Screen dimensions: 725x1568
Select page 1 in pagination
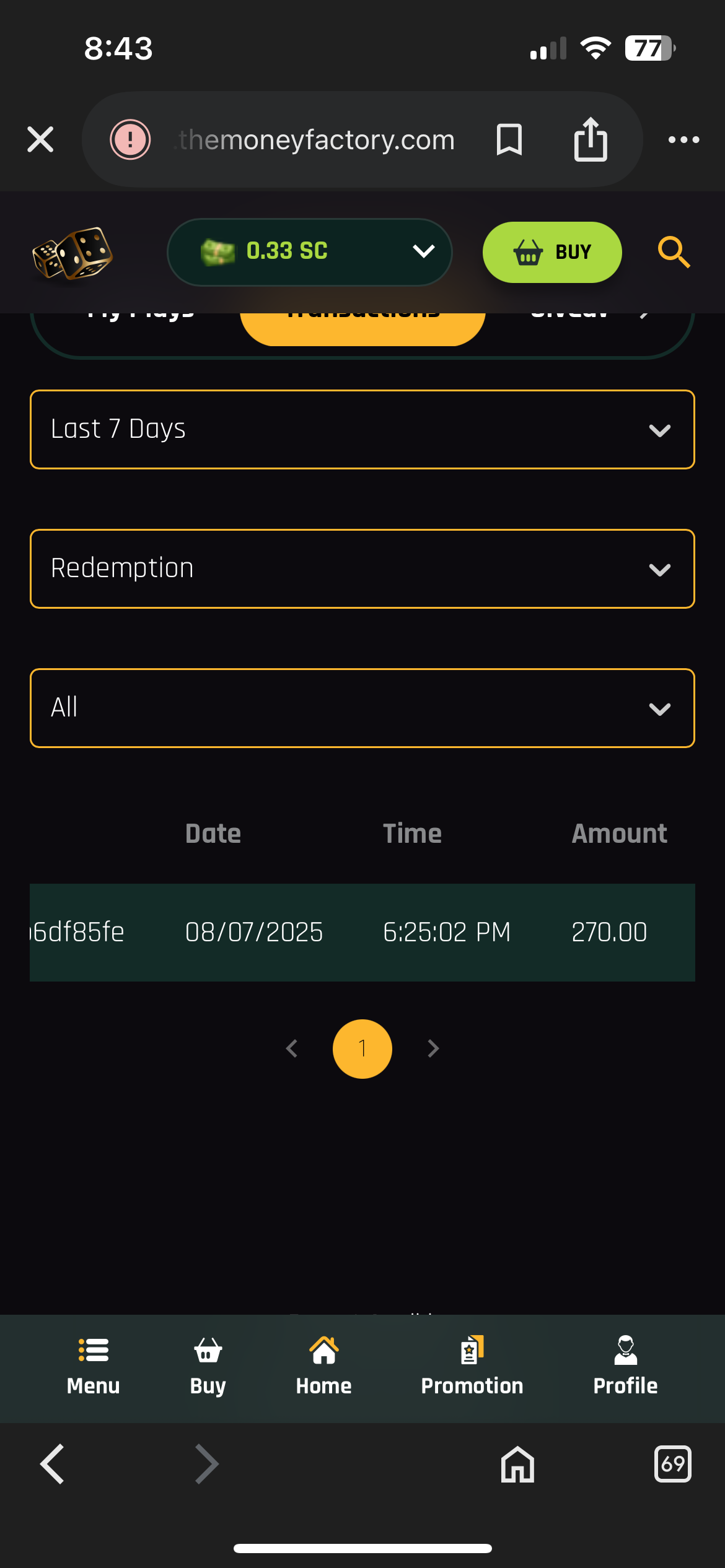pos(362,1048)
